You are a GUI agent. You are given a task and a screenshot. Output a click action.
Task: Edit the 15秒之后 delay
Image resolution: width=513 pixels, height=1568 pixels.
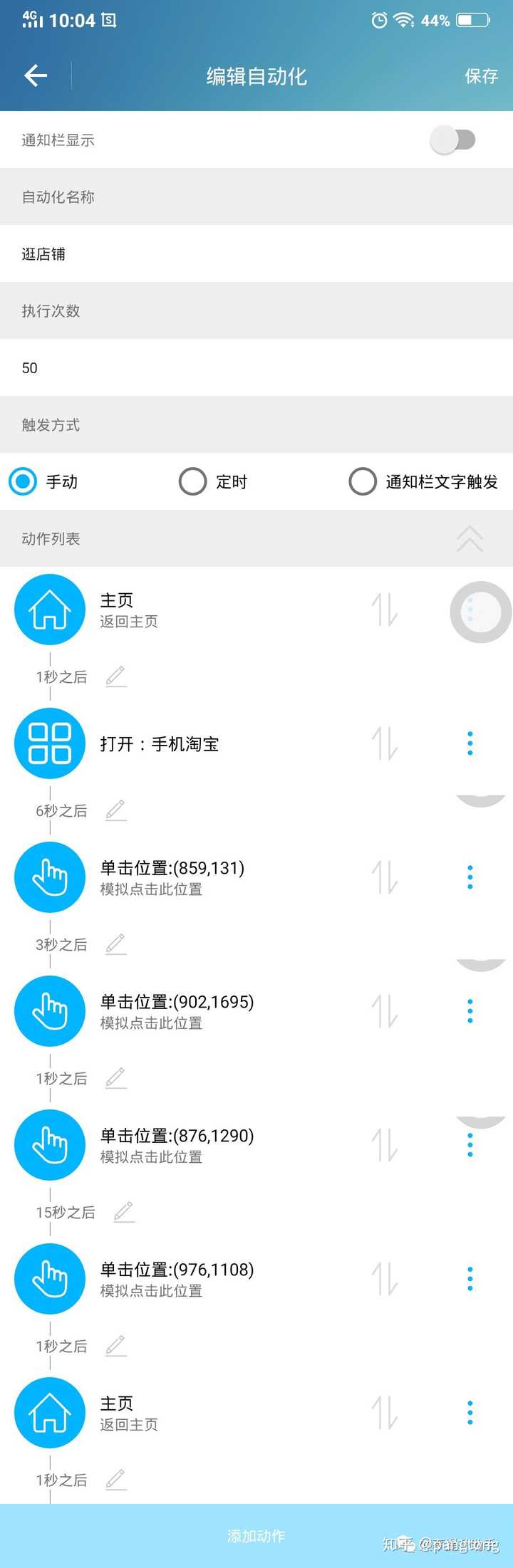125,1212
